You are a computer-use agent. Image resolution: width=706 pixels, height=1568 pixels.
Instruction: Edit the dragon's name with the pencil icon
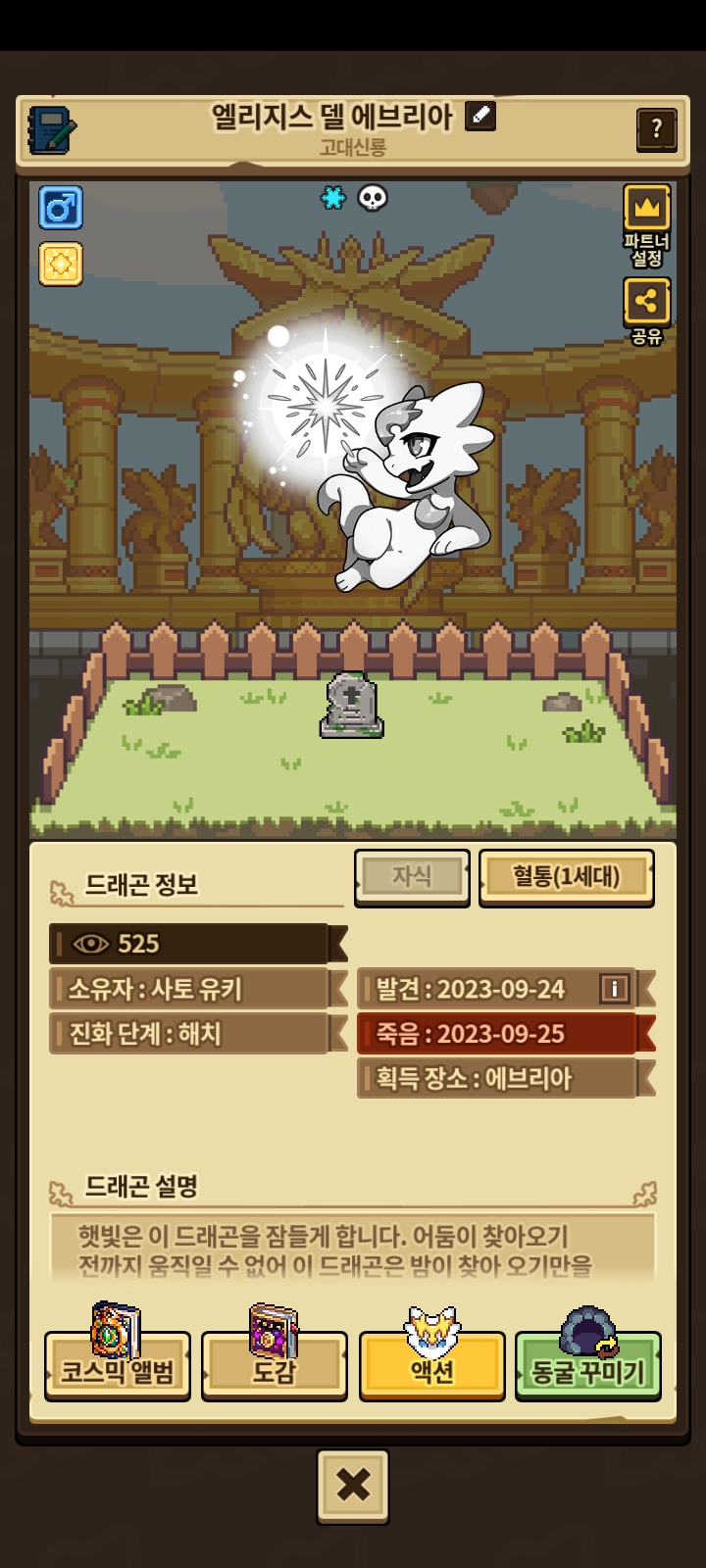click(x=479, y=117)
